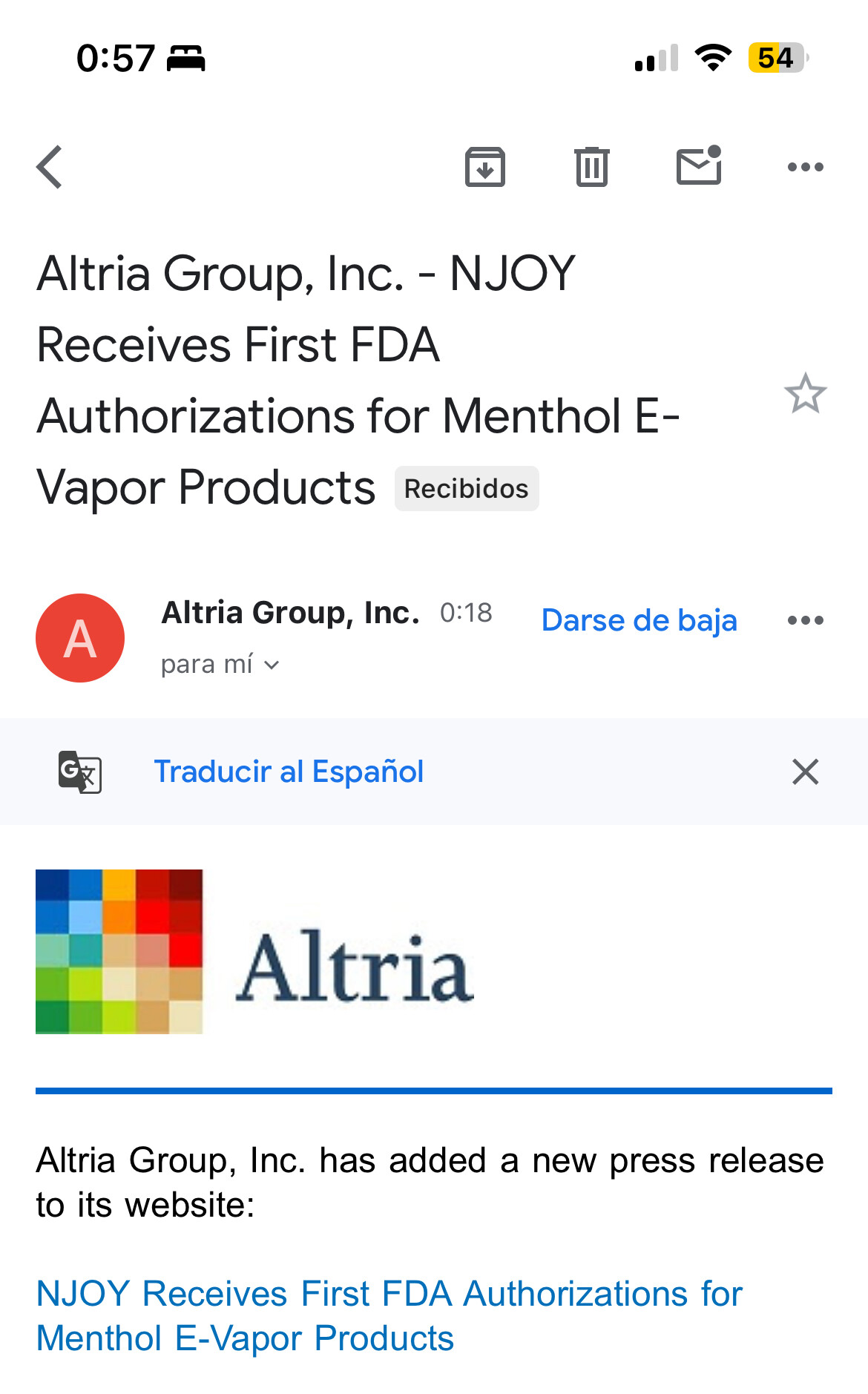Open more options beside Darse de baja
This screenshot has width=868, height=1394.
pyautogui.click(x=805, y=620)
